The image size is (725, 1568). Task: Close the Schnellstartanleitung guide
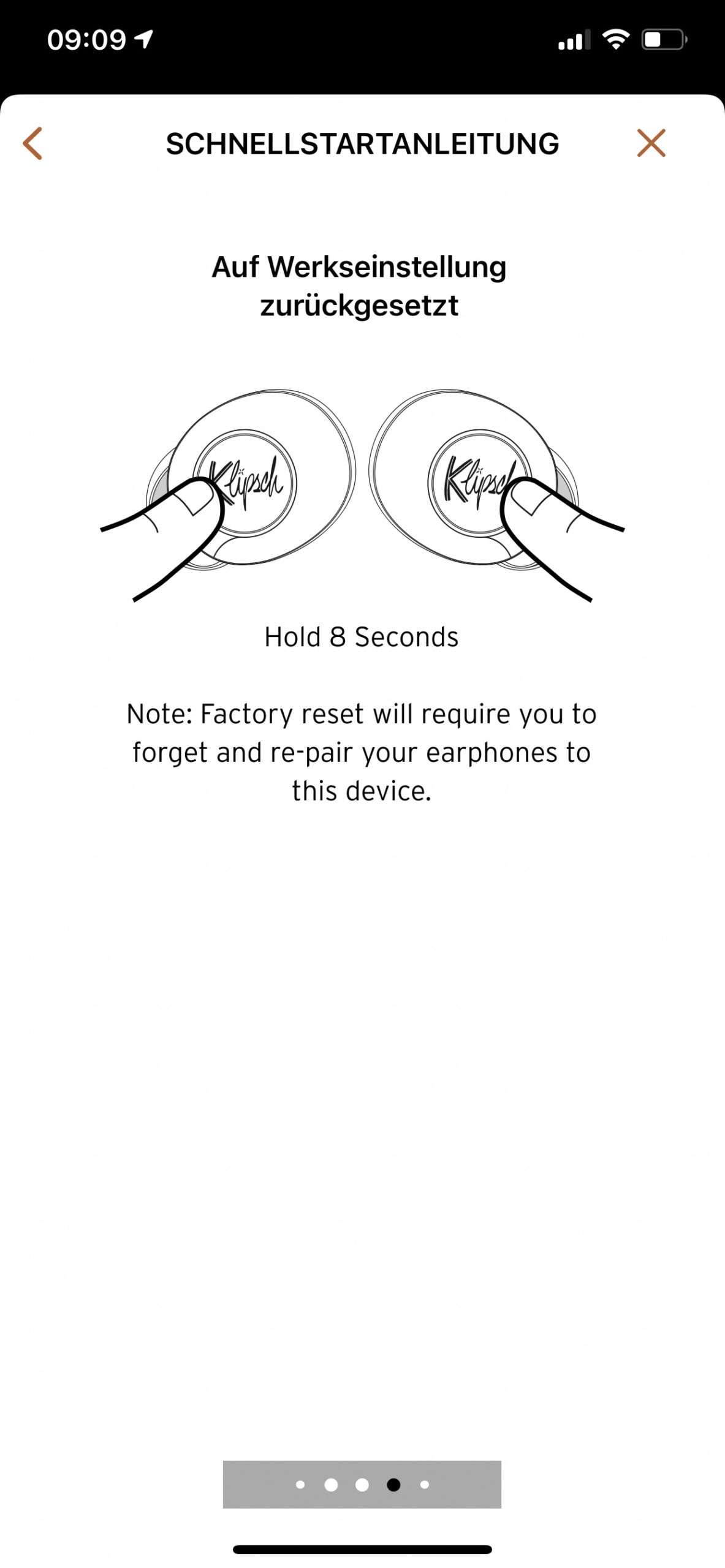click(650, 143)
